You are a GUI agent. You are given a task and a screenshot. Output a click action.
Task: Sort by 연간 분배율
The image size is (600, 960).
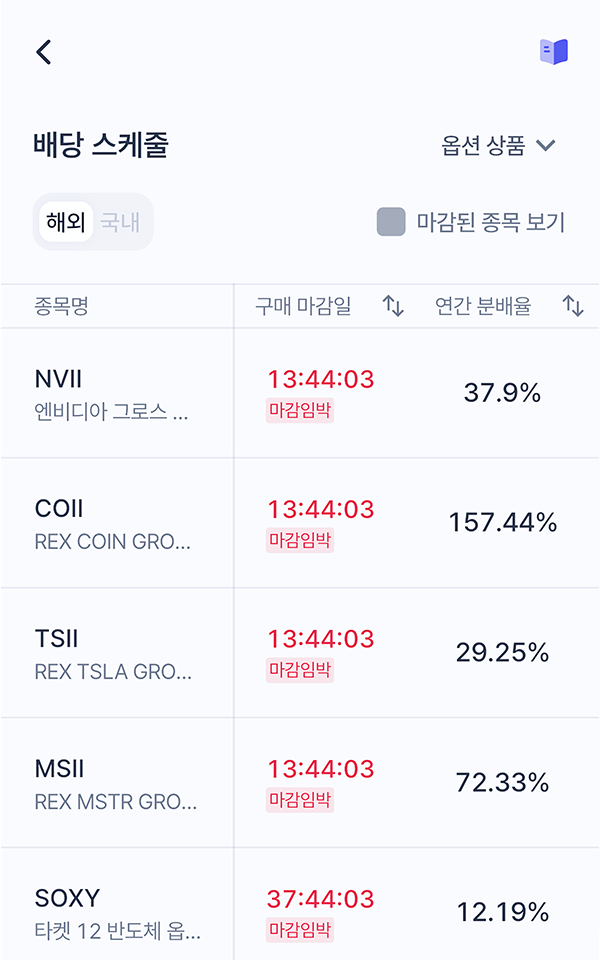[573, 307]
